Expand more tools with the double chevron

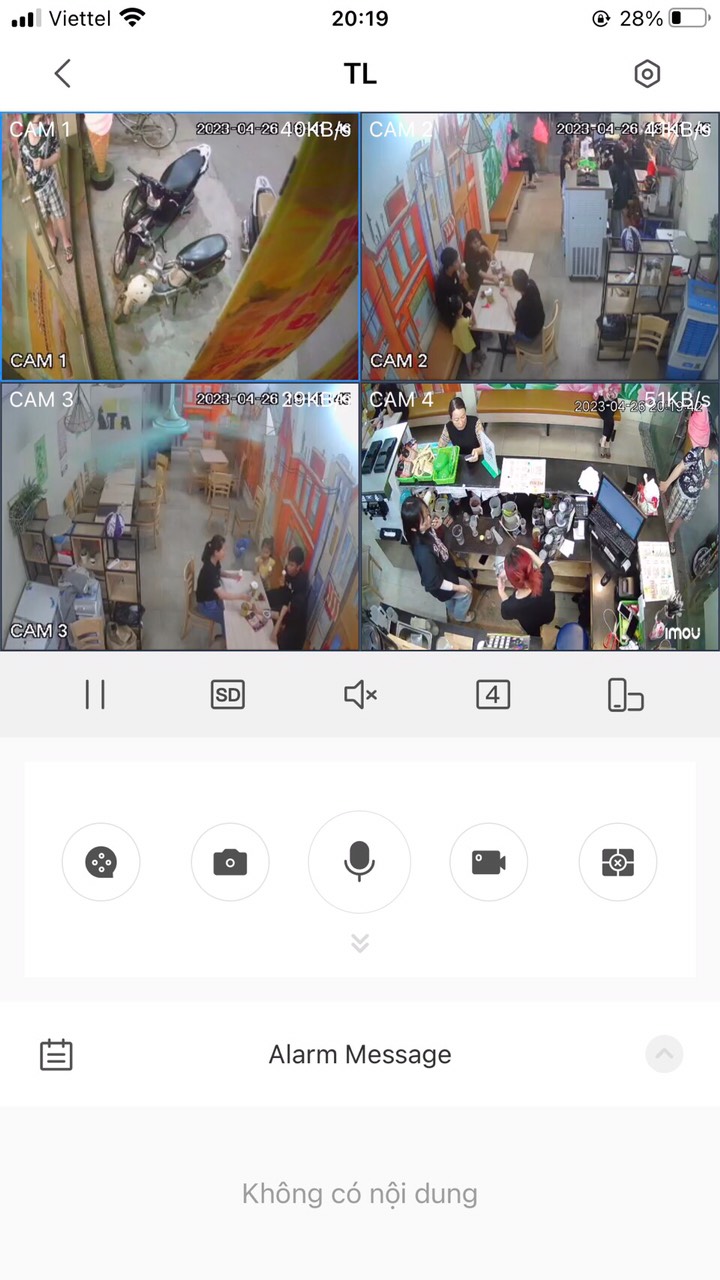360,943
